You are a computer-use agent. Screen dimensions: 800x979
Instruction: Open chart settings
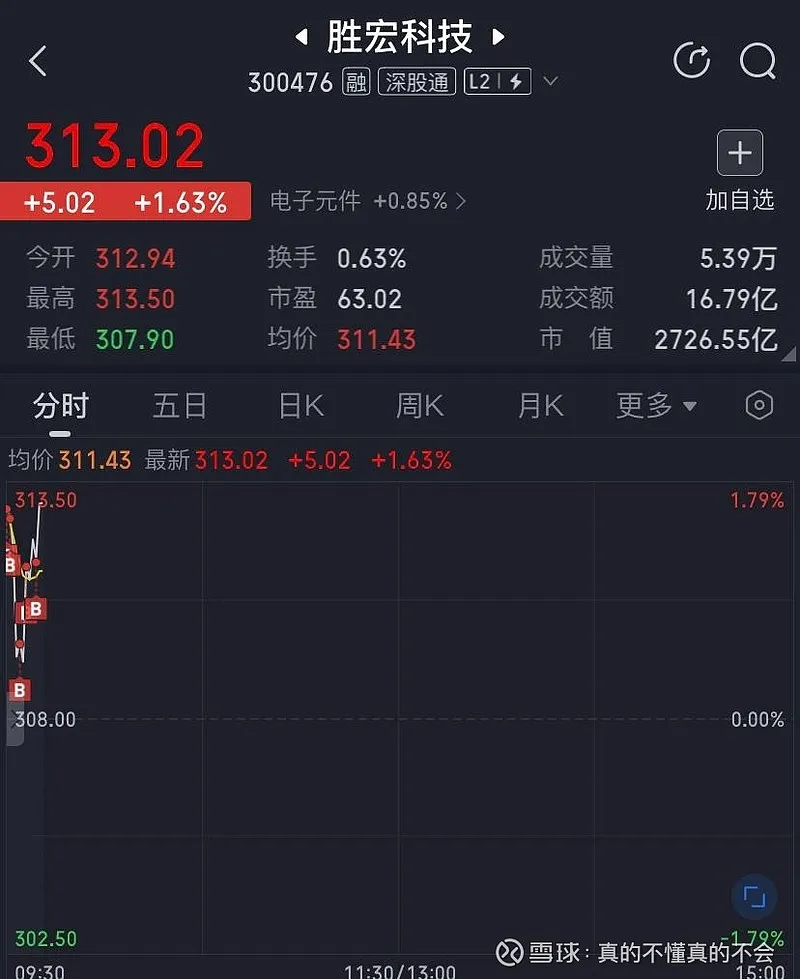(x=760, y=405)
